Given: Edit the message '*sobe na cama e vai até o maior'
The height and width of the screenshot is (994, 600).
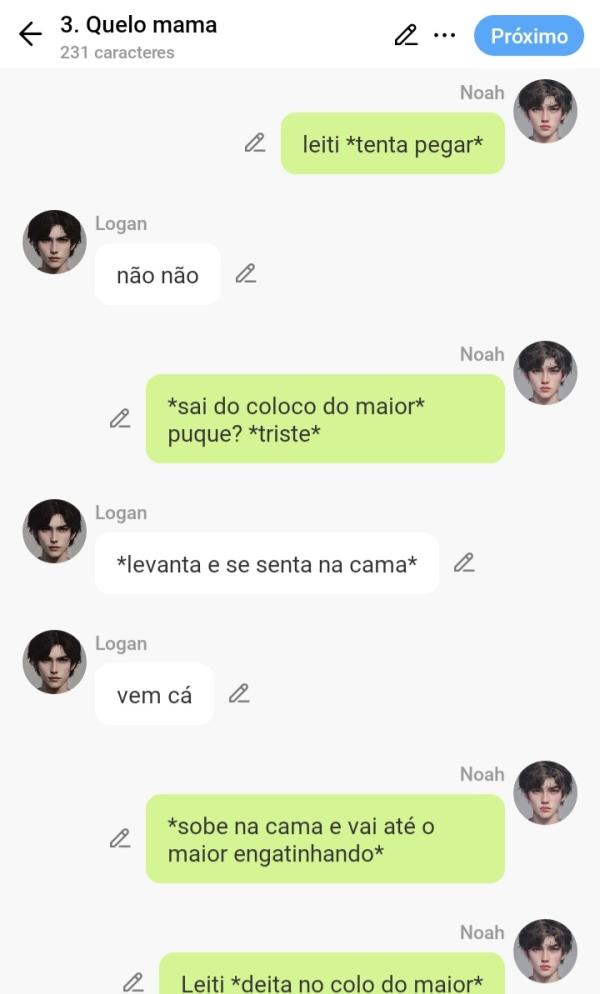Looking at the screenshot, I should pos(120,838).
